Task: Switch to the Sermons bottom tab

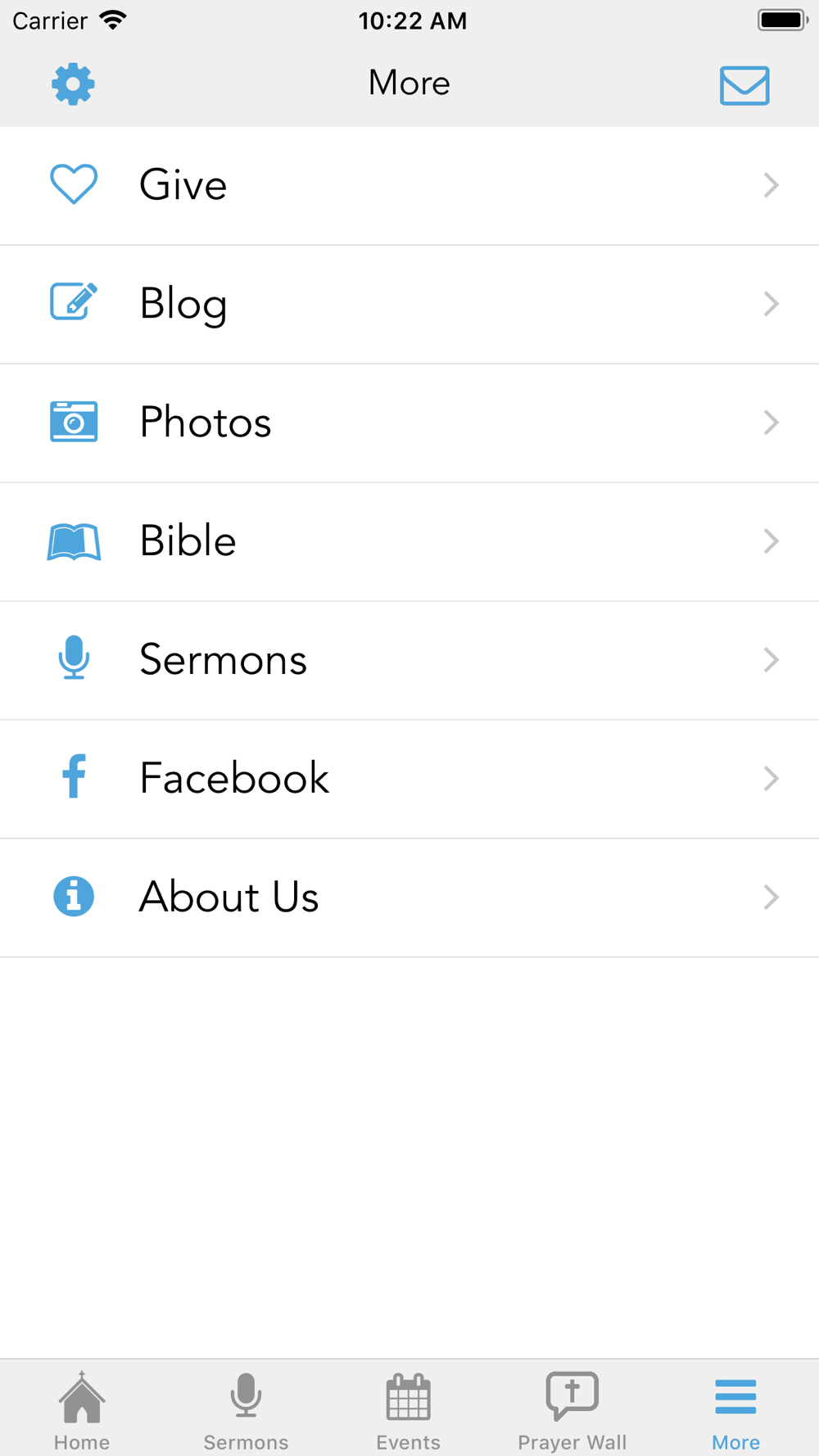Action: (x=246, y=1410)
